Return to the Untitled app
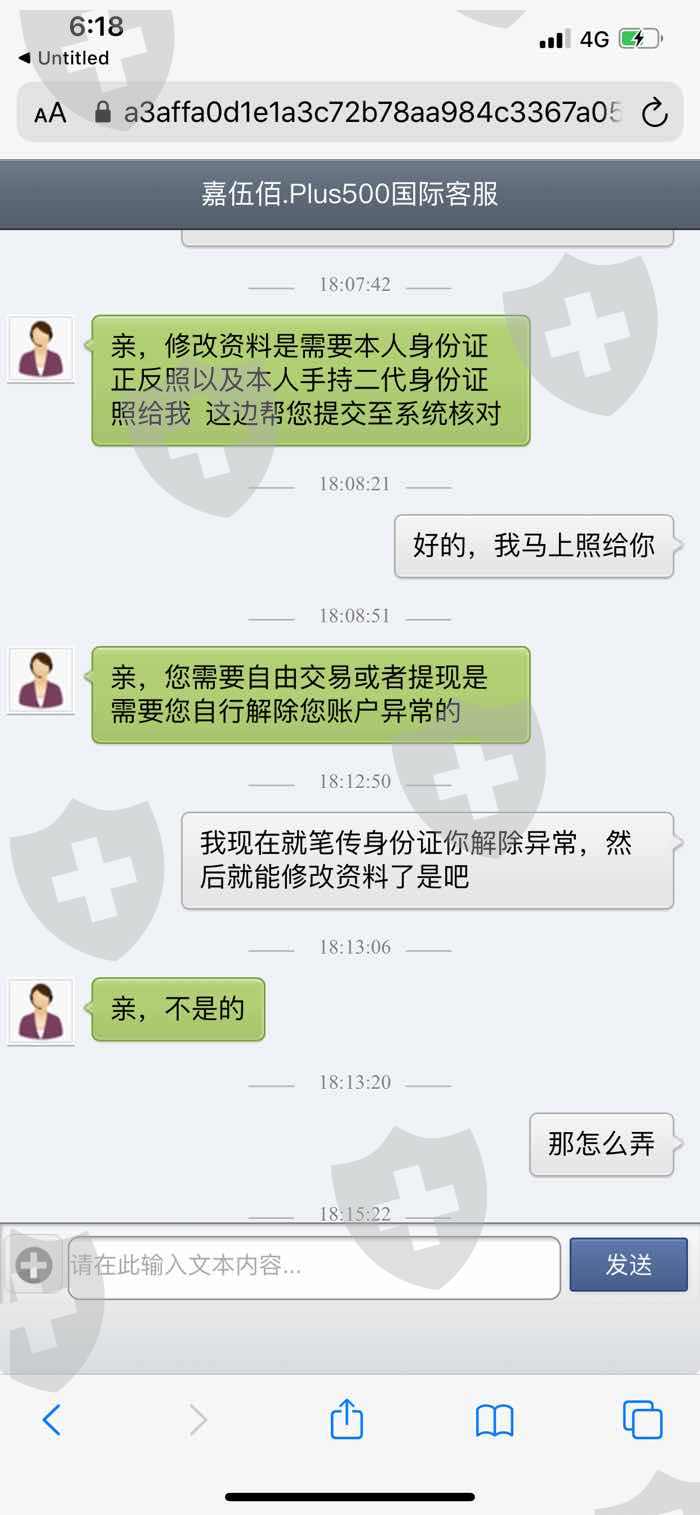Screen dimensions: 700x1515 pos(64,58)
